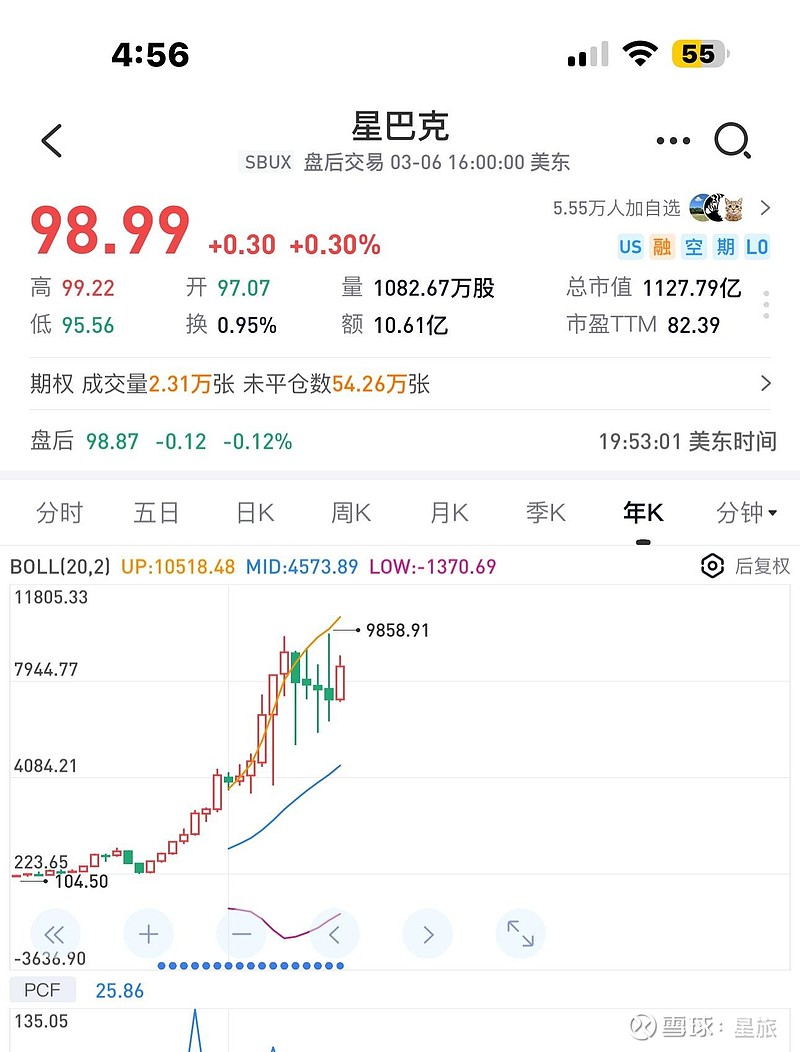Tap the back arrow to exit stock page
Viewport: 800px width, 1052px height.
[x=50, y=140]
